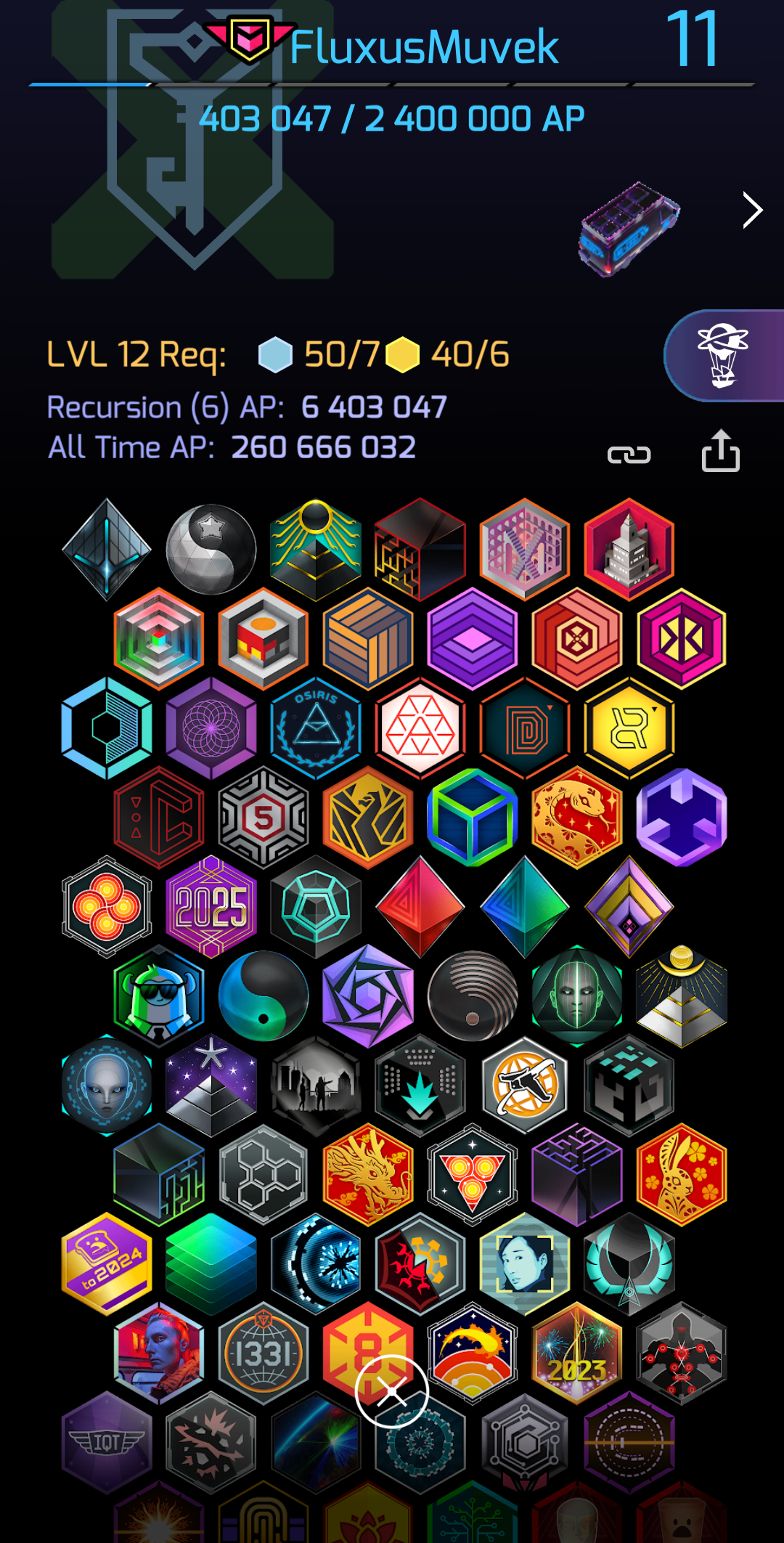This screenshot has height=1543, width=784.
Task: Open the yellow hexagon glyph medal
Action: click(x=629, y=728)
